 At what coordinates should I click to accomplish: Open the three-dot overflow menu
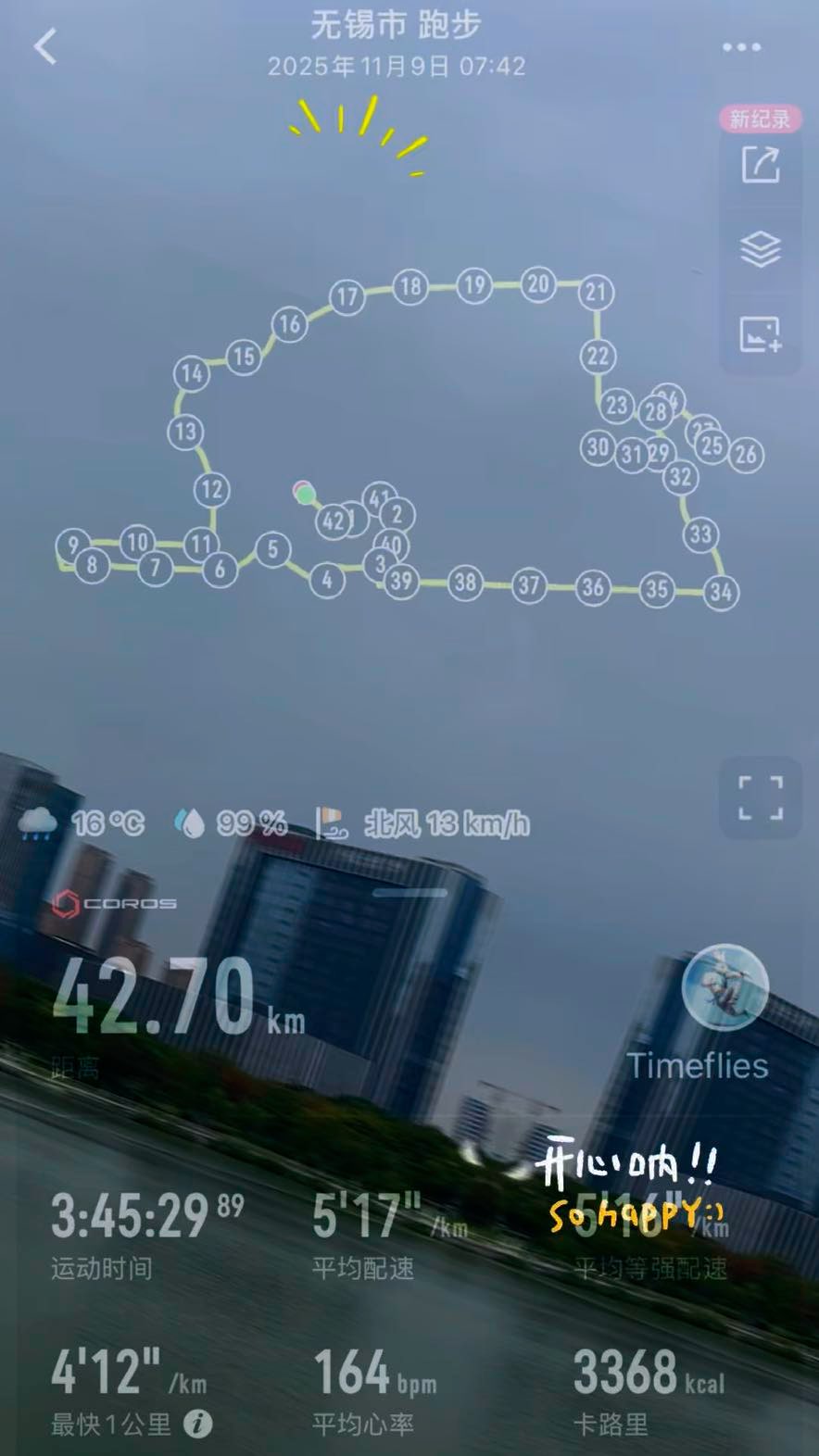coord(741,47)
